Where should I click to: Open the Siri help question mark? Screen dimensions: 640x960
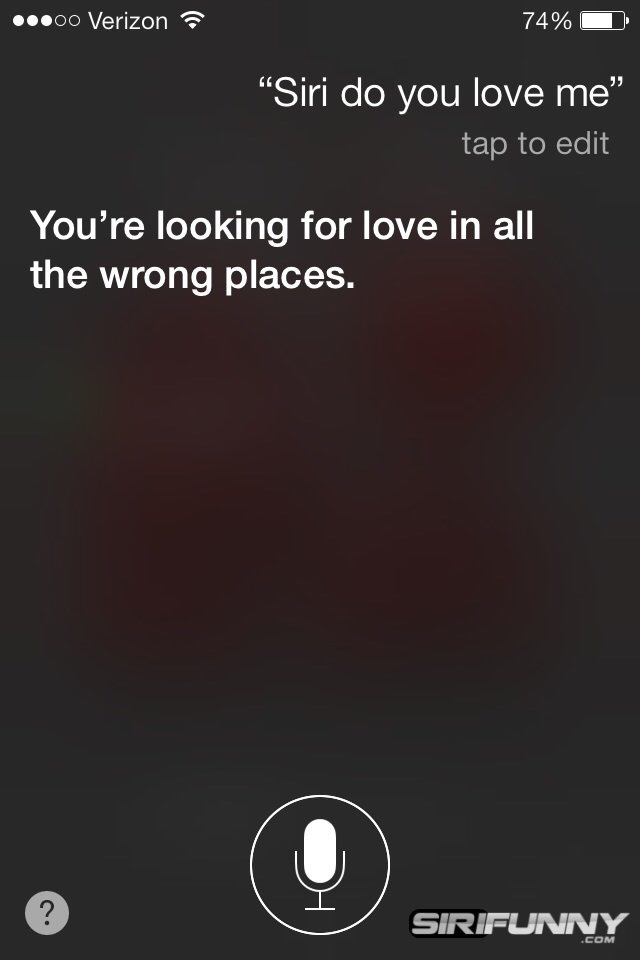click(x=47, y=912)
